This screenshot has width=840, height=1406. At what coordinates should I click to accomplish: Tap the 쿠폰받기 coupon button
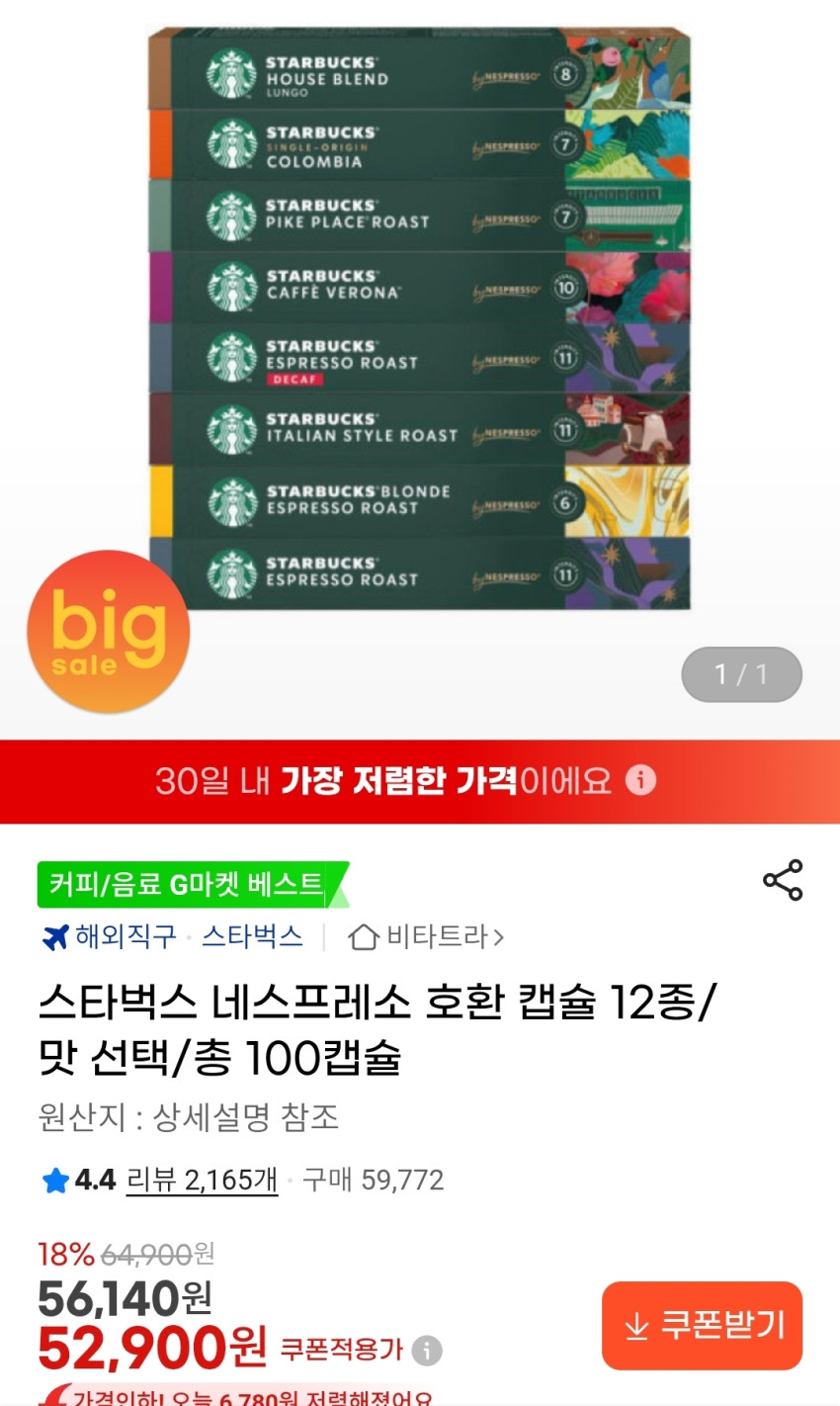(702, 1325)
